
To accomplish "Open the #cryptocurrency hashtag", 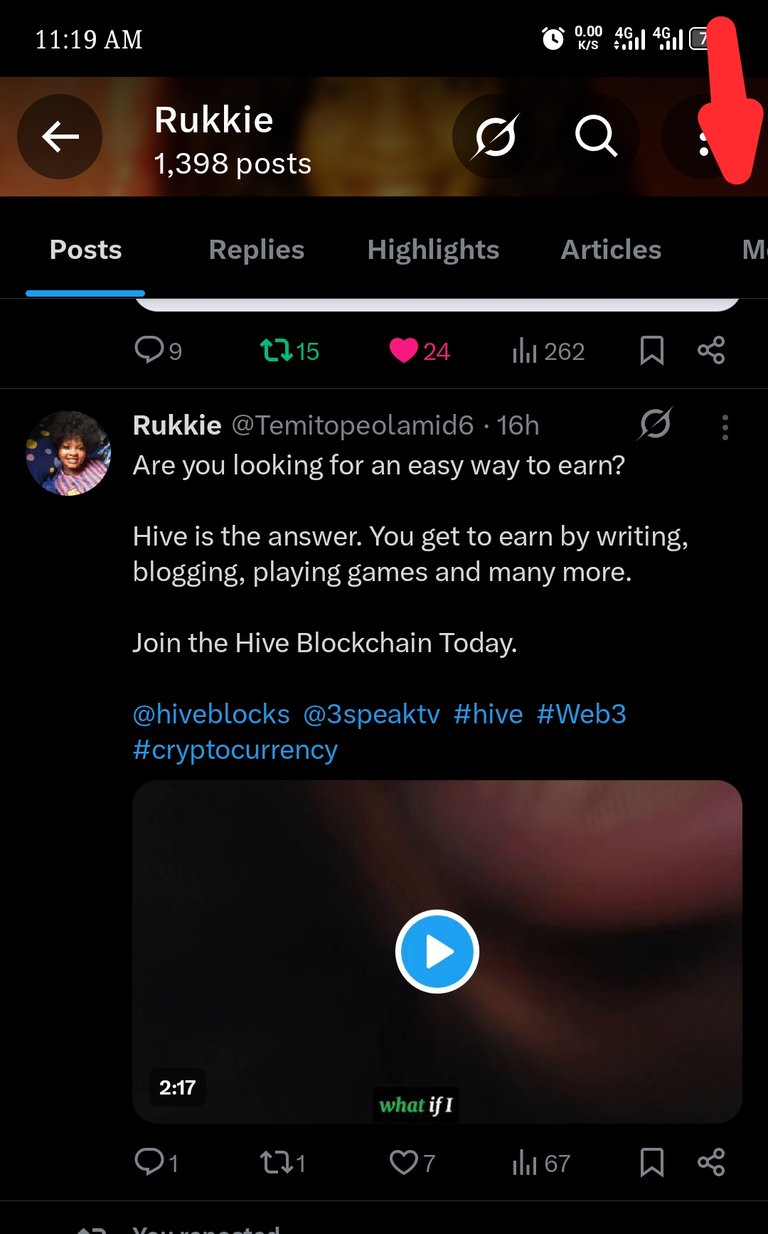I will [x=235, y=750].
